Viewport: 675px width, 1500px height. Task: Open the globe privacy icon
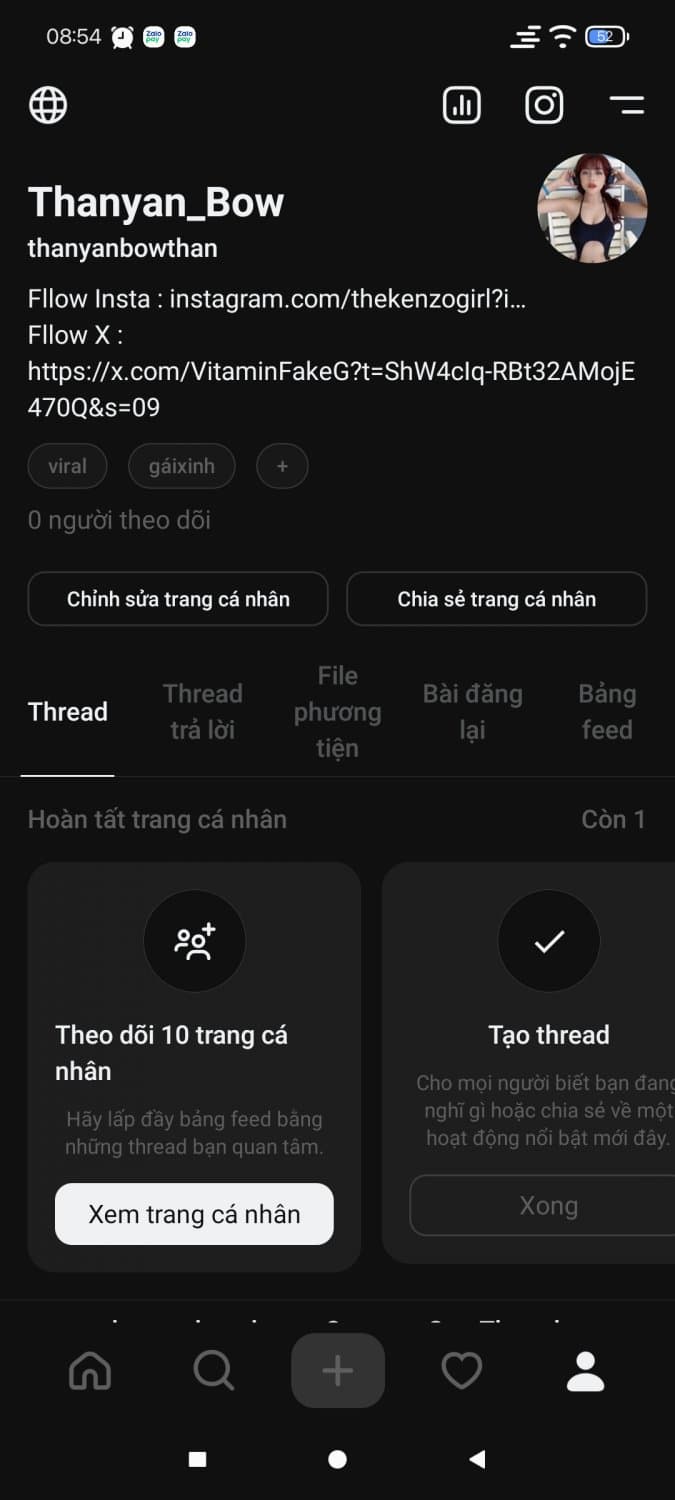pos(48,105)
